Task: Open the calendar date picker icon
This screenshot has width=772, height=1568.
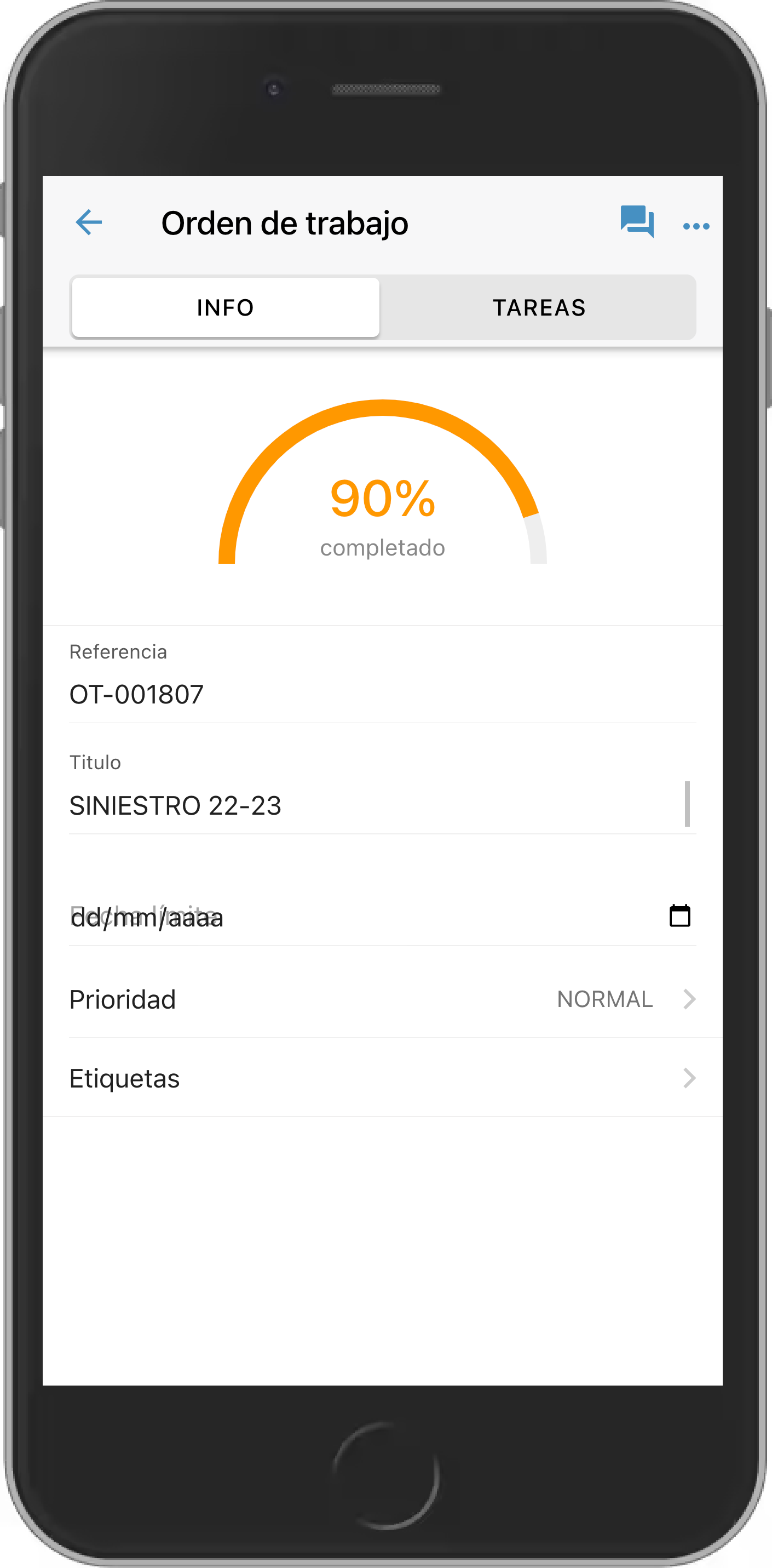Action: (679, 916)
